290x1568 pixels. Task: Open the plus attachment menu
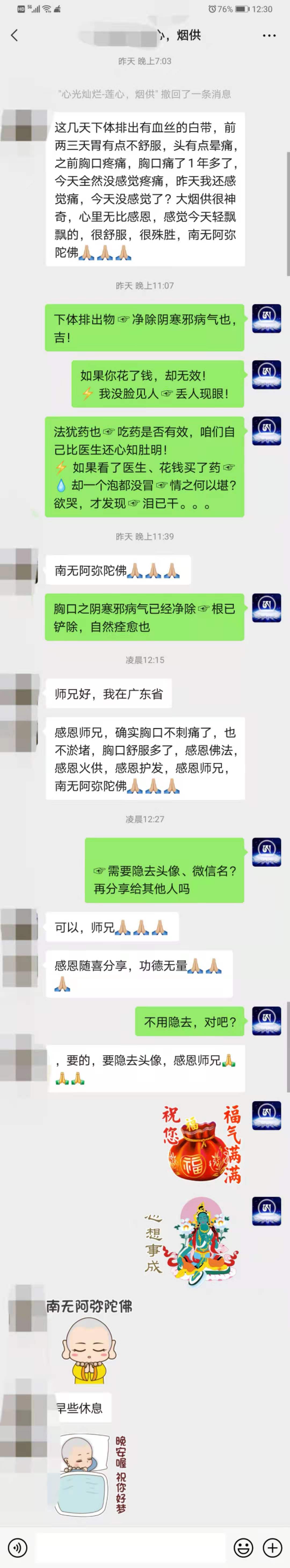[x=272, y=1547]
